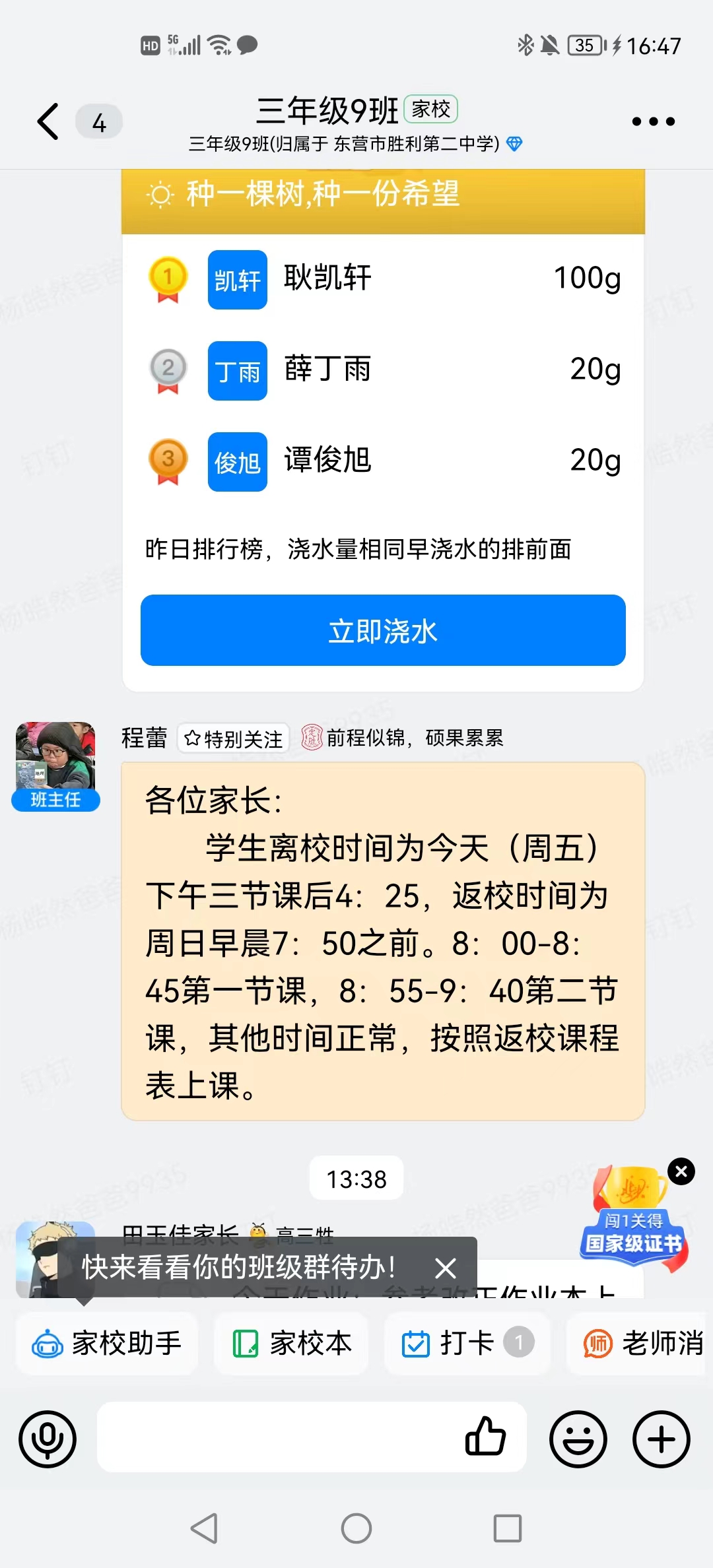The image size is (713, 1568).
Task: Open 家校本 shortcut
Action: [x=291, y=1343]
